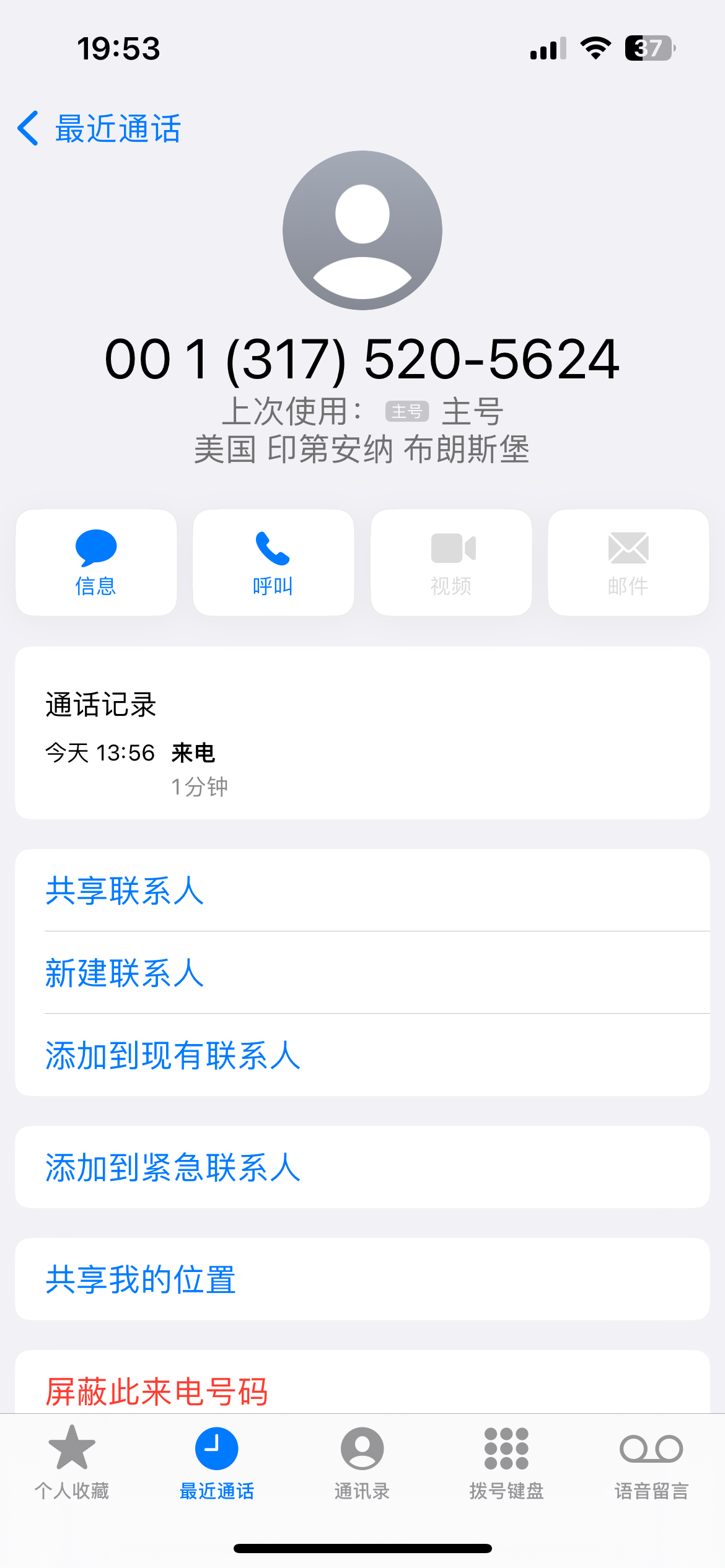This screenshot has height=1568, width=725.
Task: Tap the Wi-Fi icon in status bar
Action: pyautogui.click(x=596, y=48)
